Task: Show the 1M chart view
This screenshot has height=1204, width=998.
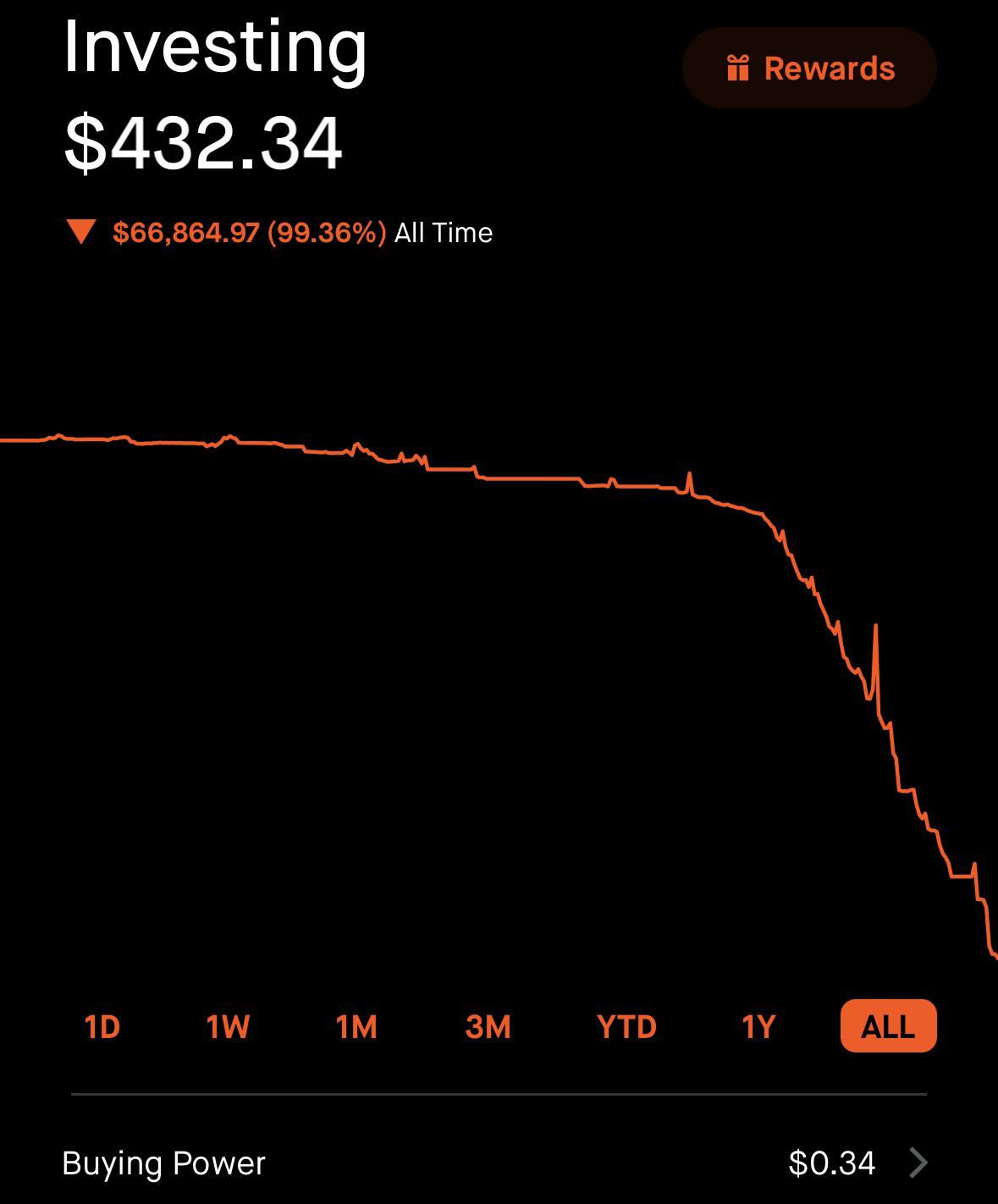Action: 356,1026
